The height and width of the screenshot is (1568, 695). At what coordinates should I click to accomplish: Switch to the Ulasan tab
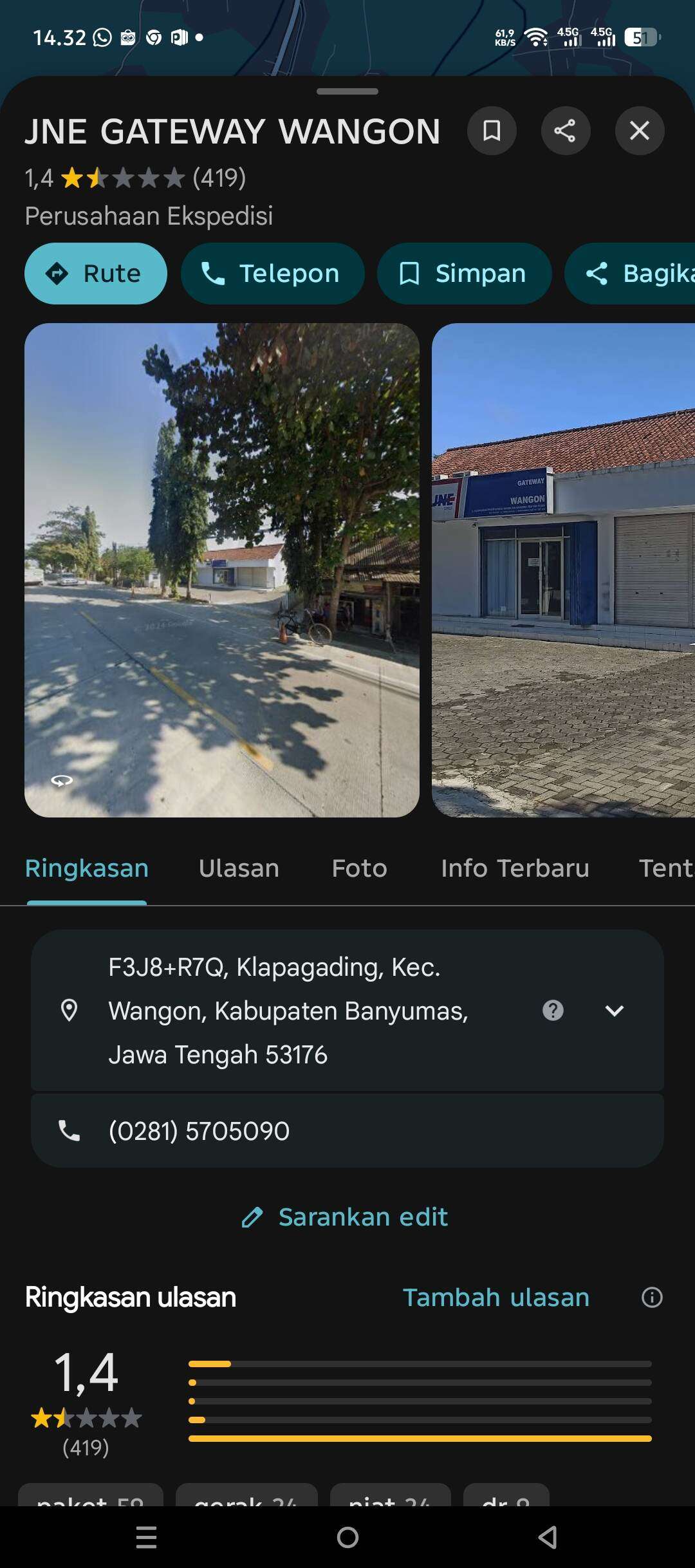(x=239, y=868)
